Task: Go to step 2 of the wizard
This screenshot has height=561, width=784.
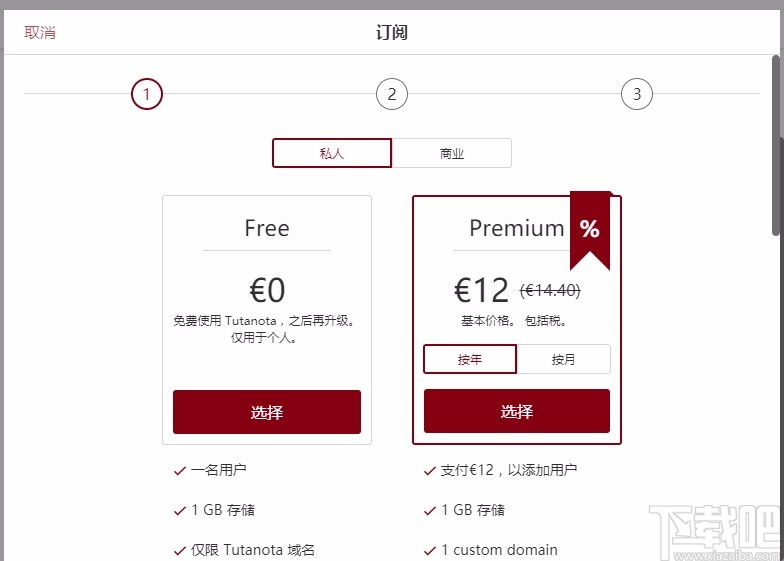Action: (392, 95)
